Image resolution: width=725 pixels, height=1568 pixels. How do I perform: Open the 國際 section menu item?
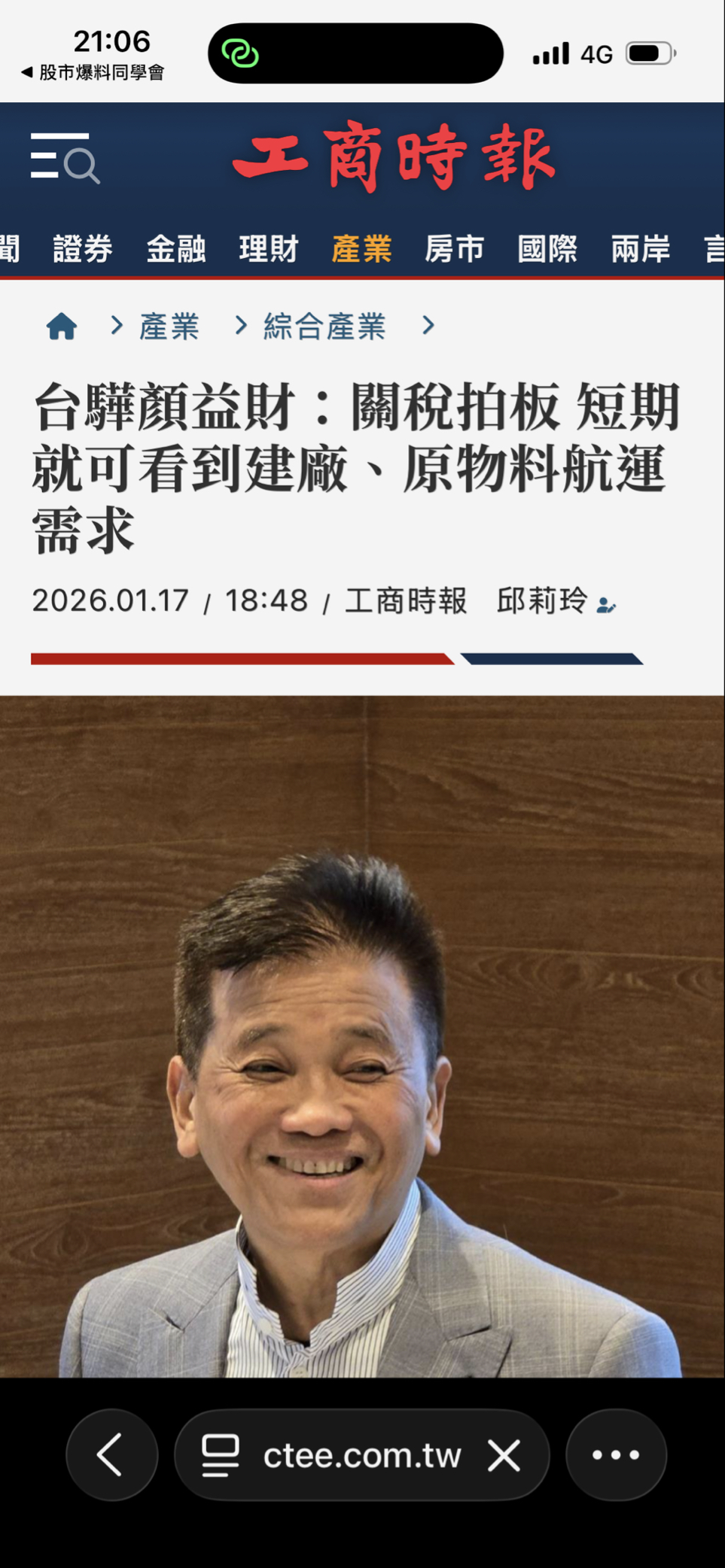point(549,249)
